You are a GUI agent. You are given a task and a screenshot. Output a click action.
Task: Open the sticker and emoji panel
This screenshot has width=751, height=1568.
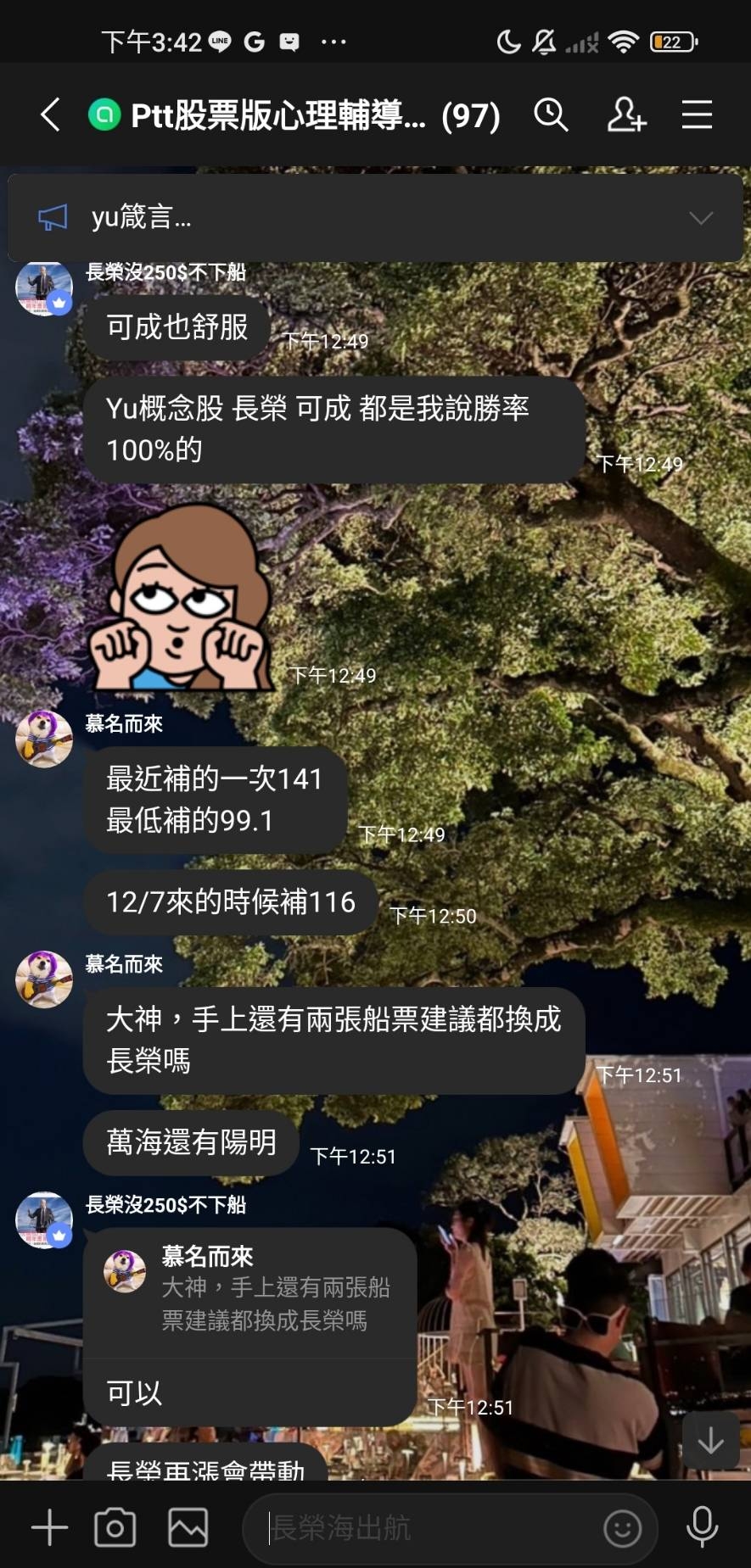click(622, 1529)
